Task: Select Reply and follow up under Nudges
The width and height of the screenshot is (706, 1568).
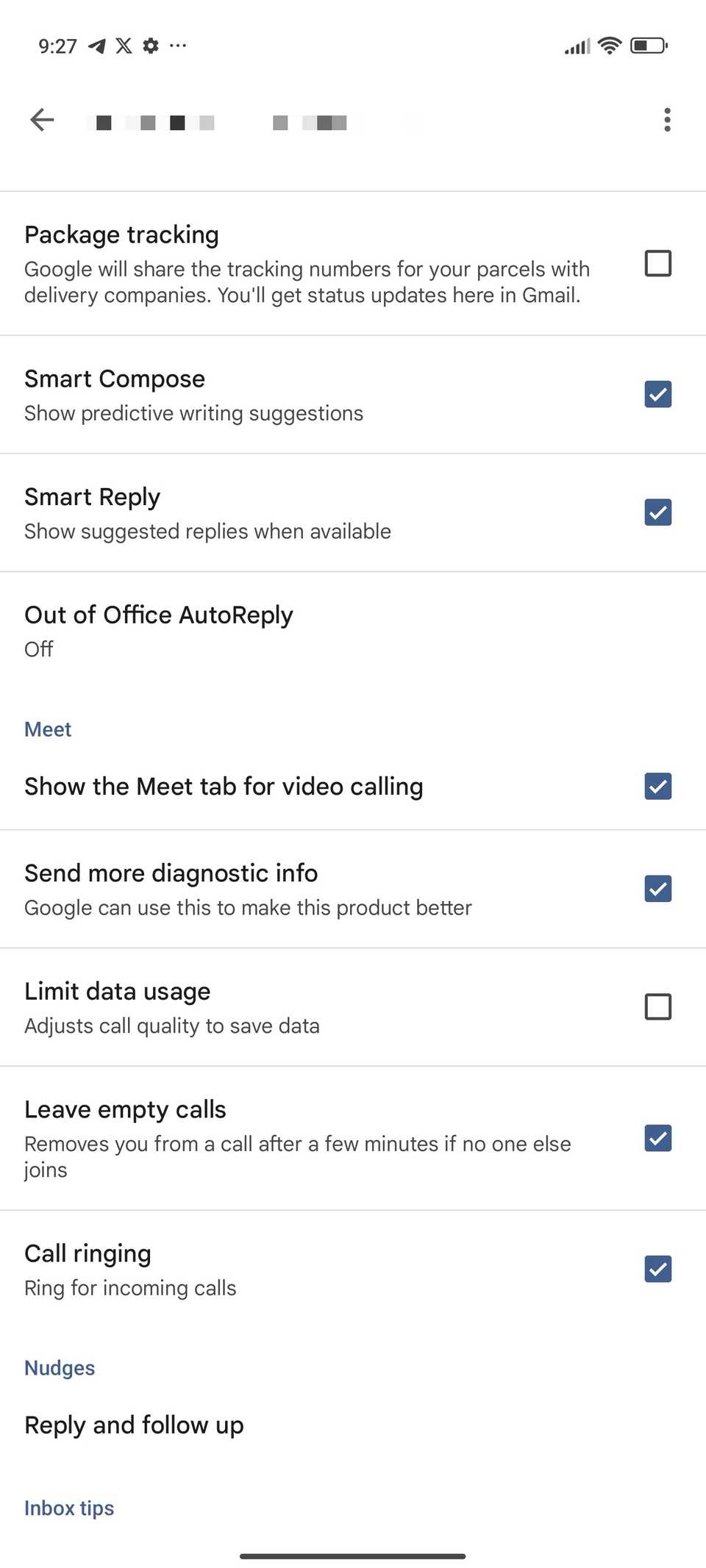Action: (134, 1425)
